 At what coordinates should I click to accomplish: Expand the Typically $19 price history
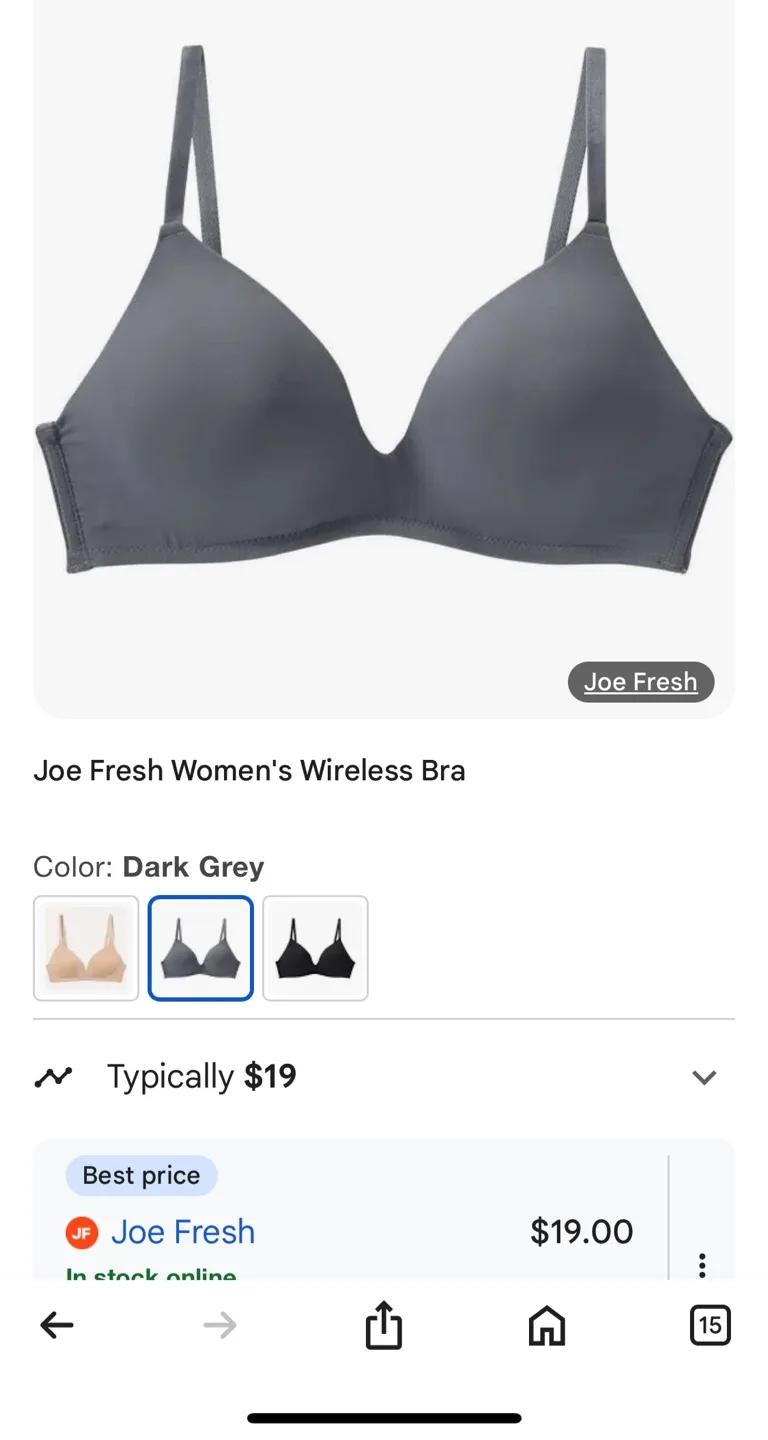(202, 1077)
